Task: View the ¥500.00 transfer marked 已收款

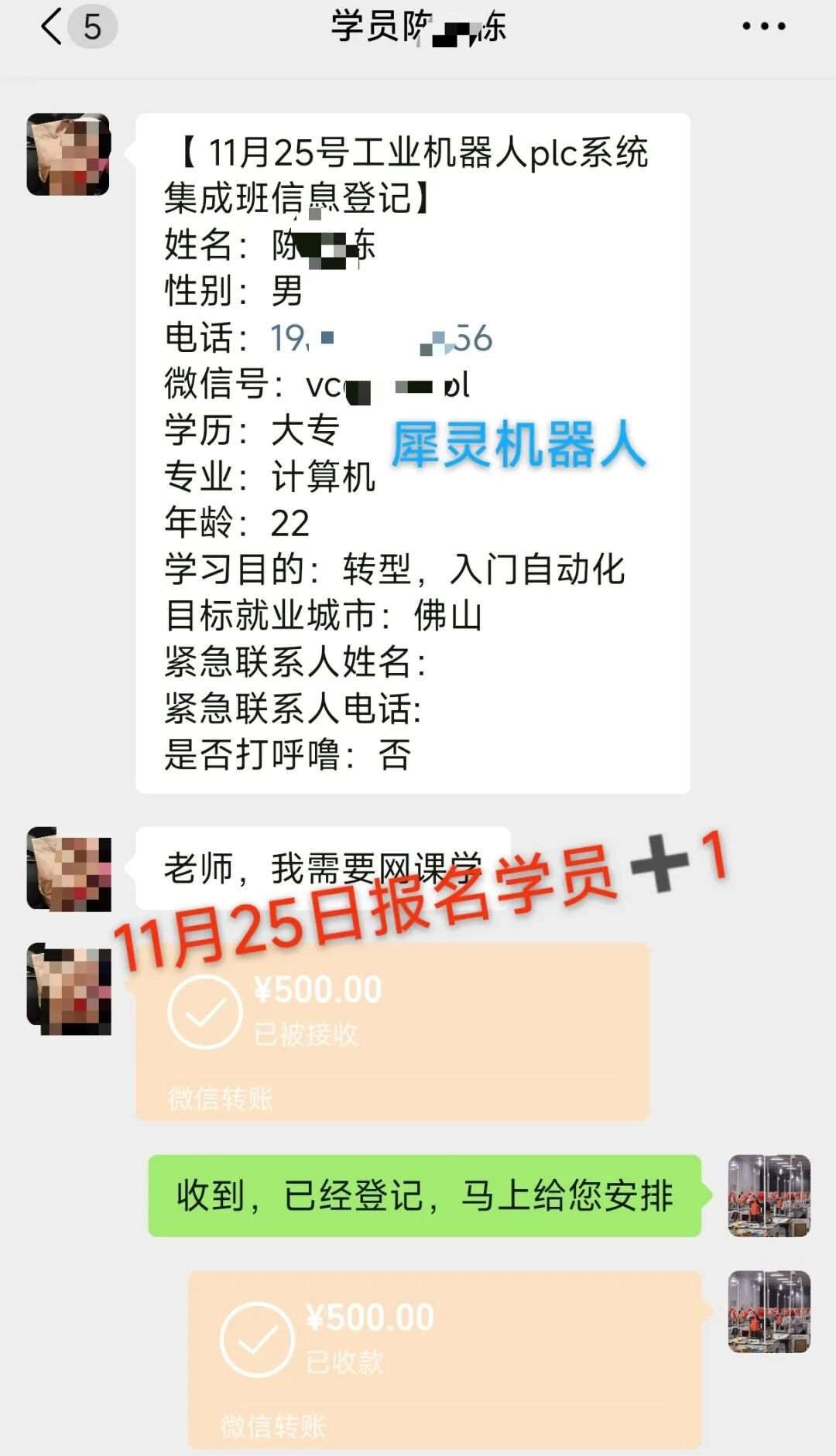Action: pos(444,1359)
